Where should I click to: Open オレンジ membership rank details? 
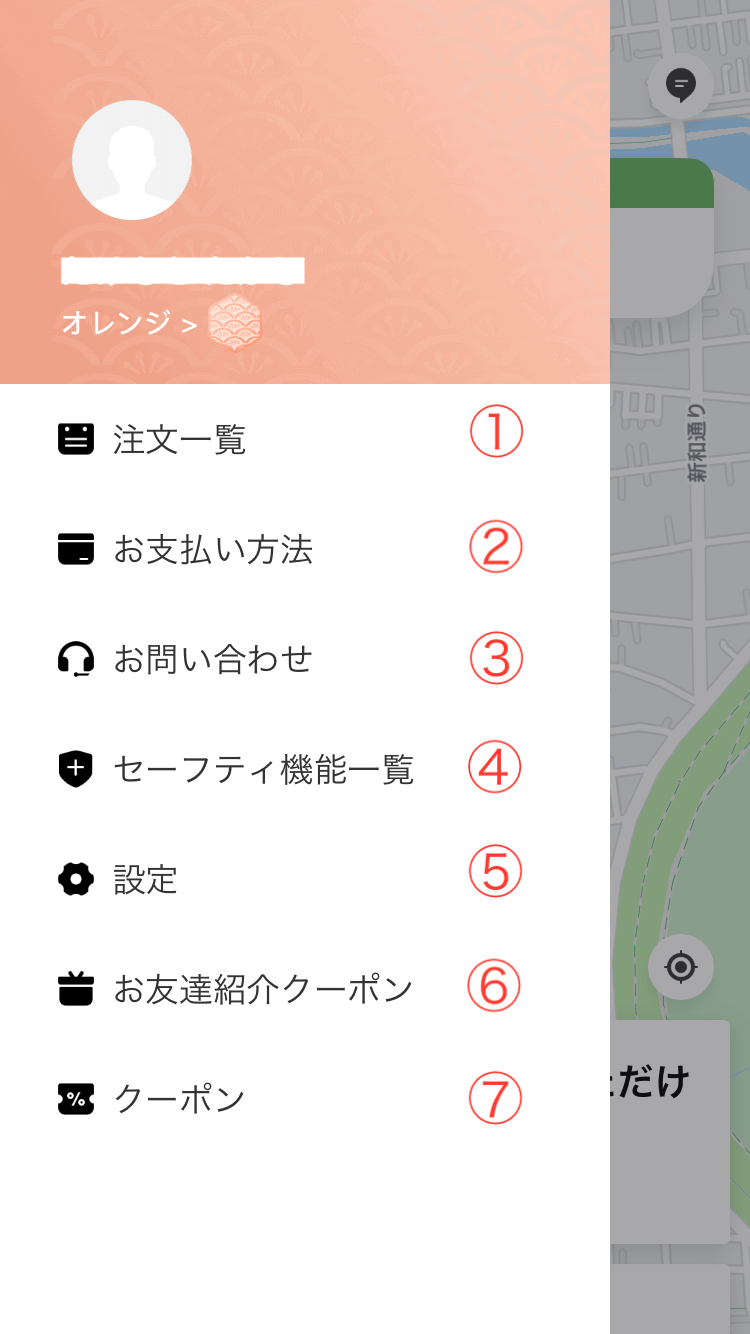pyautogui.click(x=130, y=323)
